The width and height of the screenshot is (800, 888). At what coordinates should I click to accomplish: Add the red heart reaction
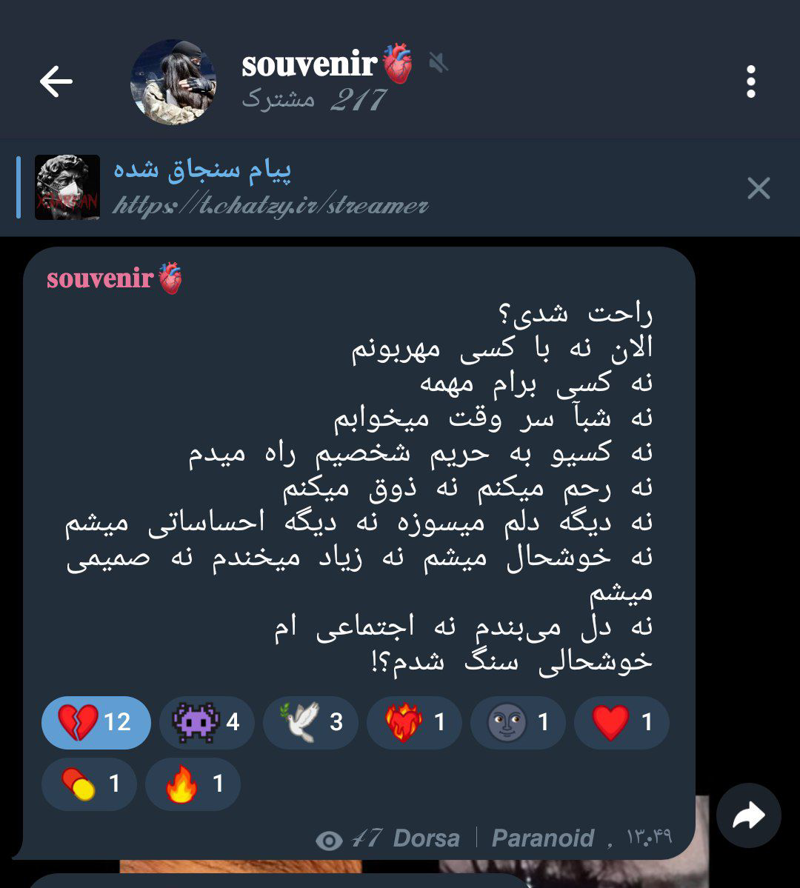tap(621, 722)
